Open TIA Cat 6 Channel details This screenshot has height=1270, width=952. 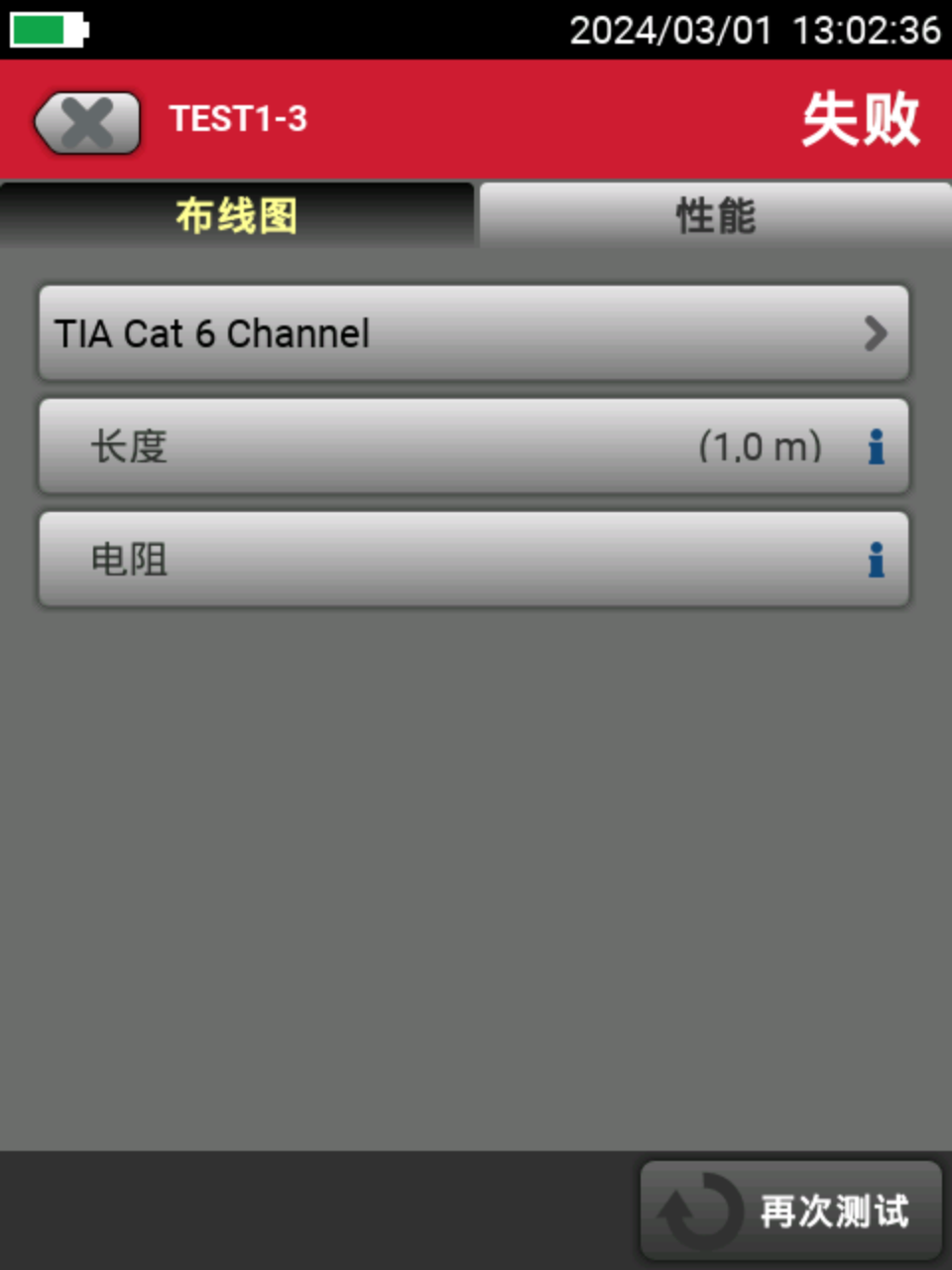tap(474, 333)
